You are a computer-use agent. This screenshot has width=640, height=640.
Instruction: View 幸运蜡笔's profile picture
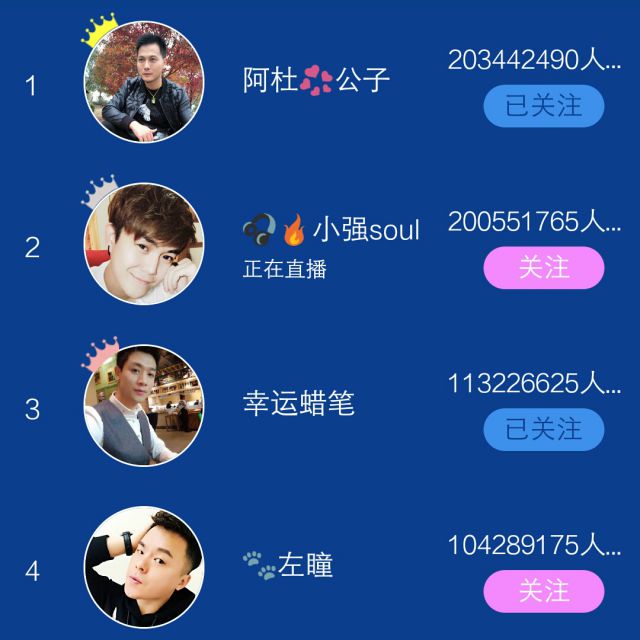(144, 406)
